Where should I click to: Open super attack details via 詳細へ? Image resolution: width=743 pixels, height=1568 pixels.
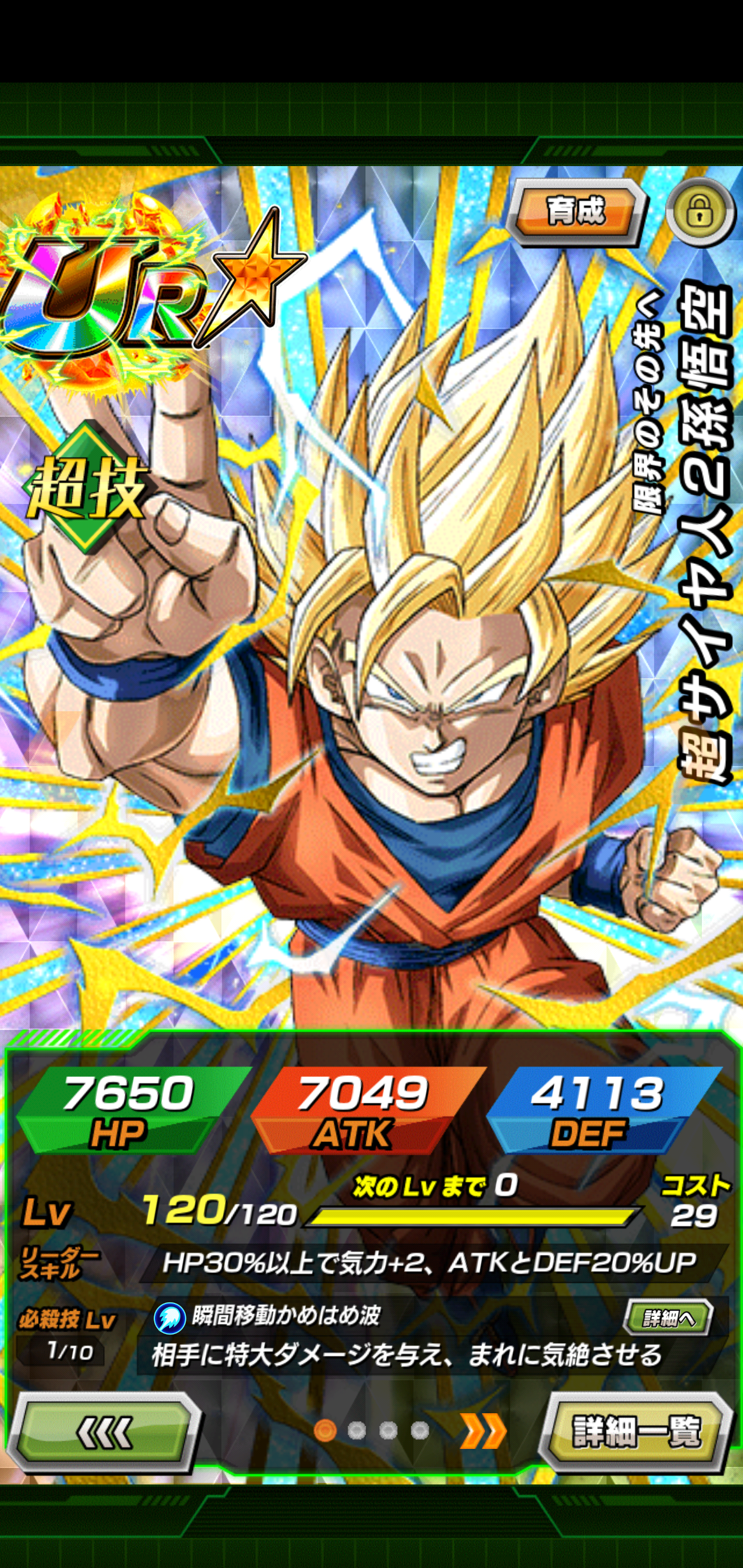click(669, 1318)
